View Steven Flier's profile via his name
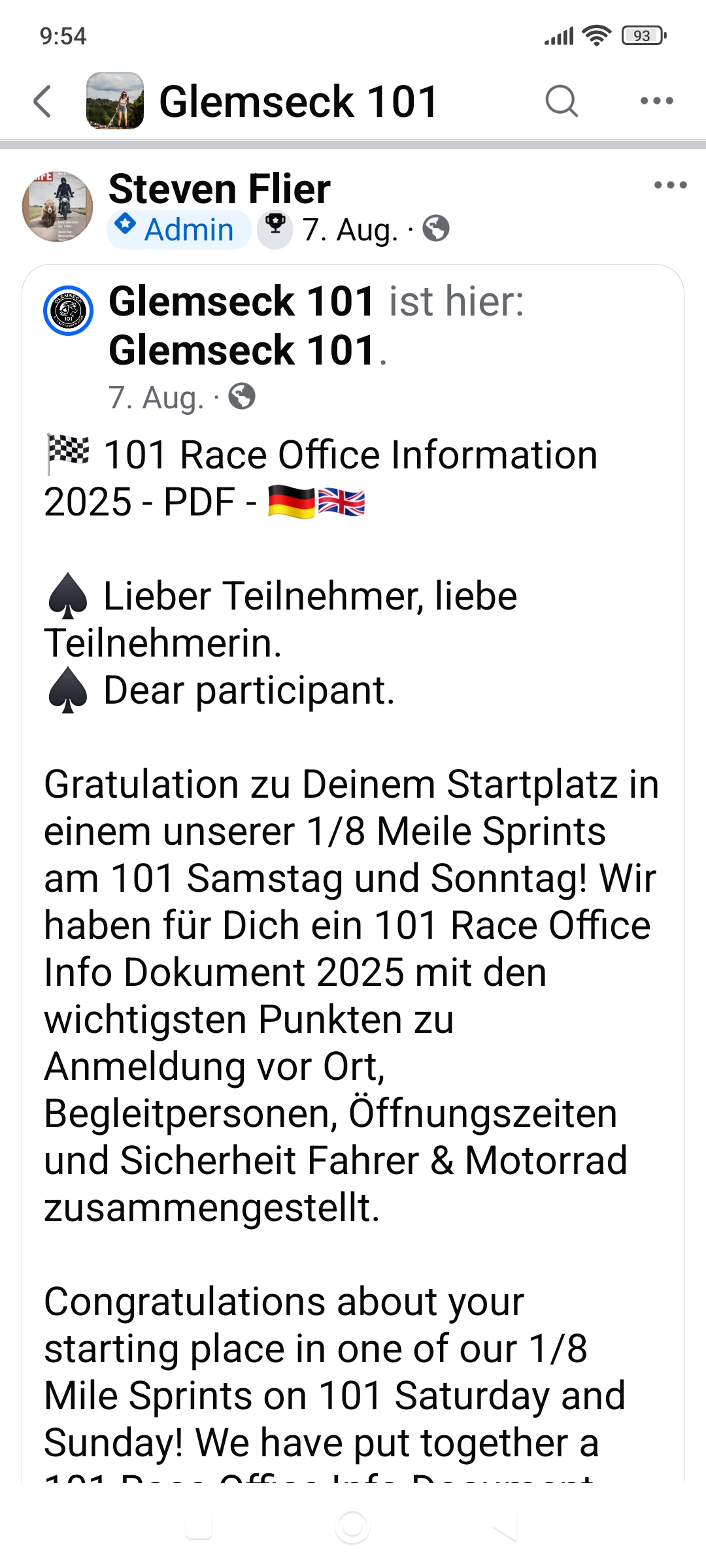This screenshot has width=706, height=1568. 220,189
